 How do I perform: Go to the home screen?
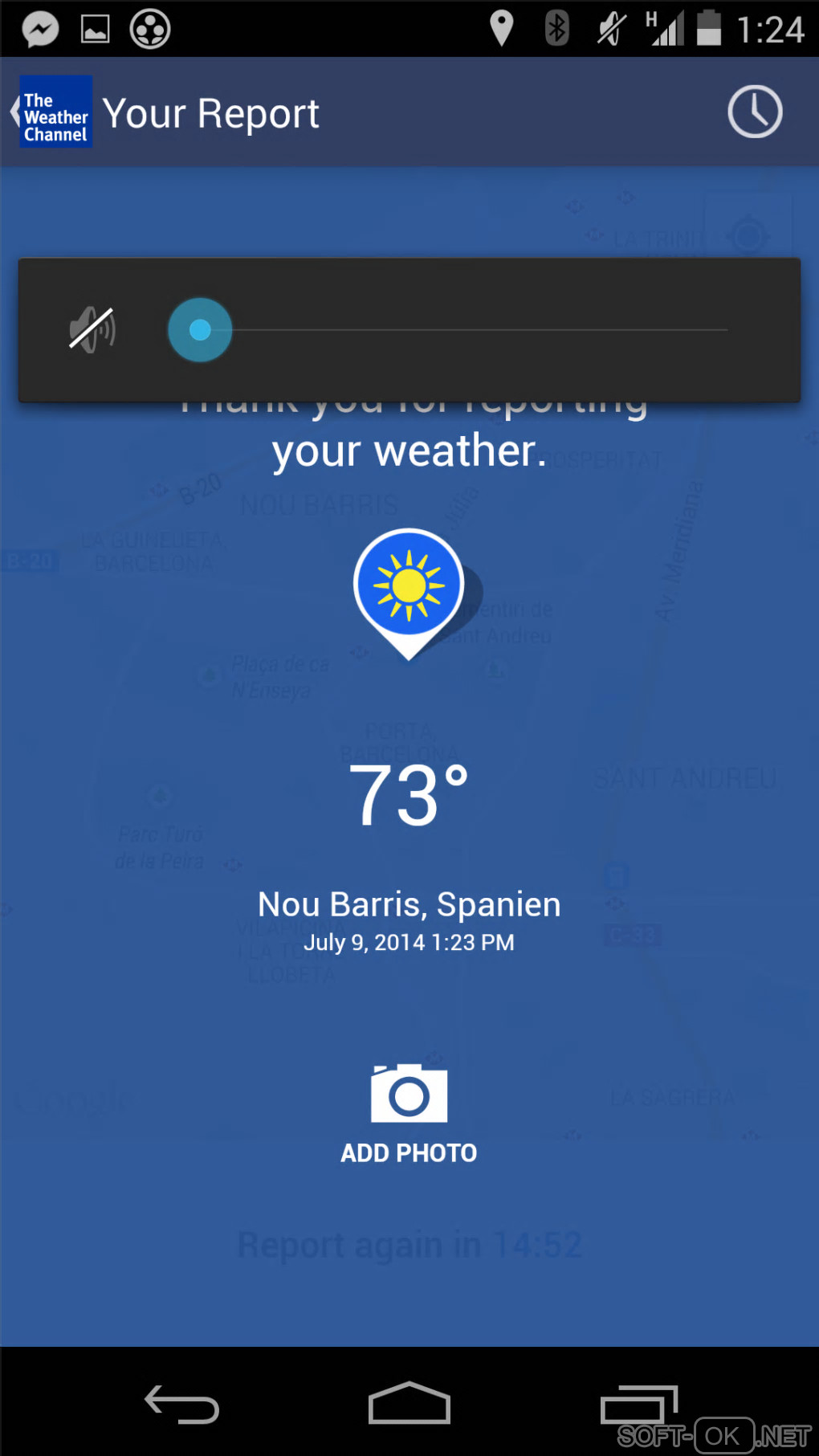[x=409, y=1405]
